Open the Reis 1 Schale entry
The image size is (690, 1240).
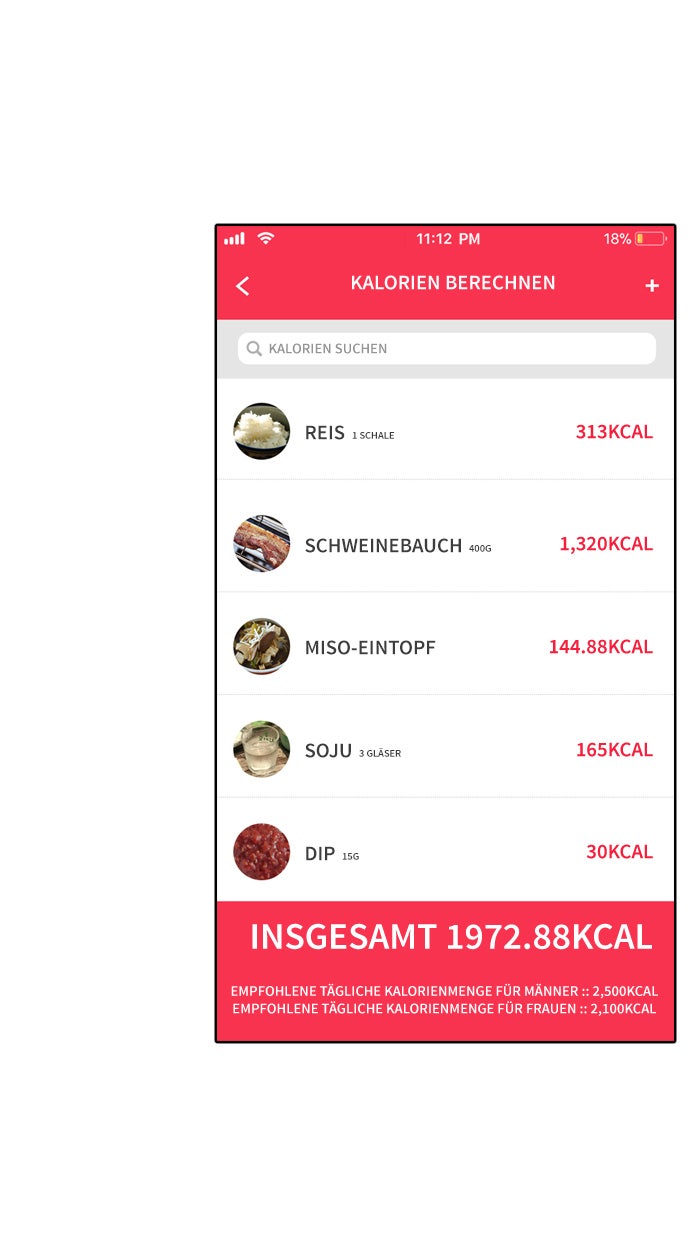pyautogui.click(x=445, y=432)
